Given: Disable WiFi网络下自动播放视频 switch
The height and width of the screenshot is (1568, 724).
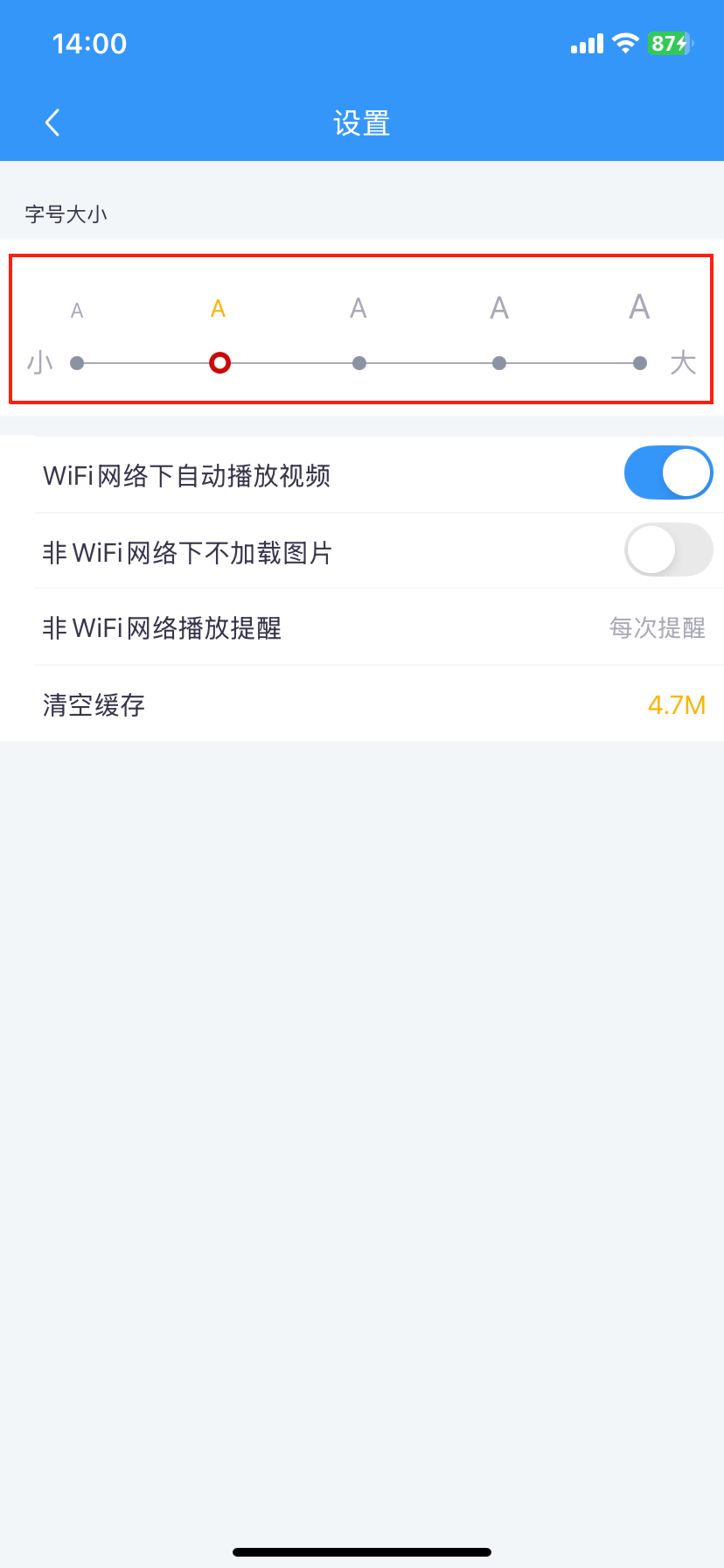Looking at the screenshot, I should click(668, 473).
